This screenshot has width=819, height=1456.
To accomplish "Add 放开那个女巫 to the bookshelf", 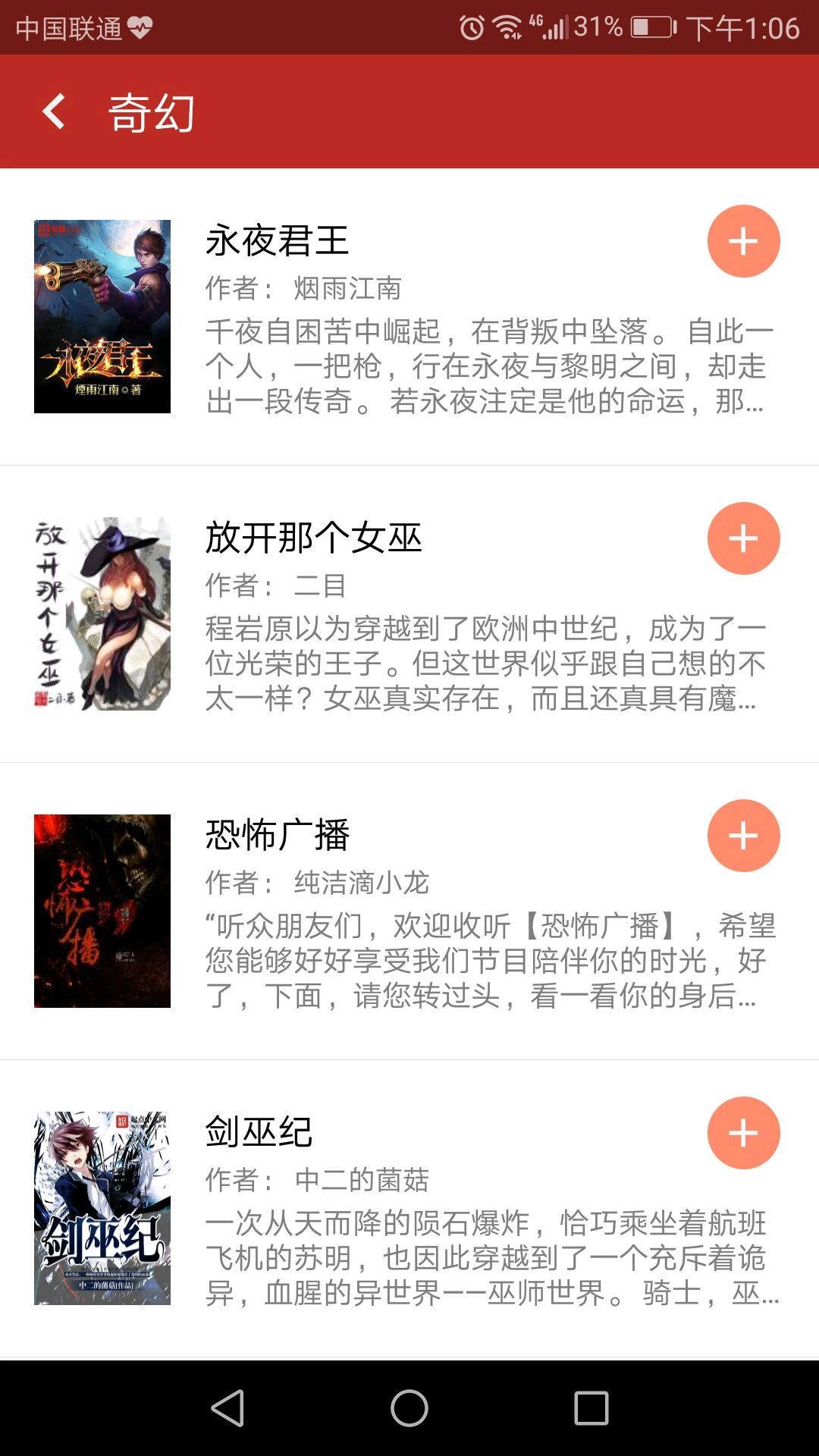I will point(743,538).
